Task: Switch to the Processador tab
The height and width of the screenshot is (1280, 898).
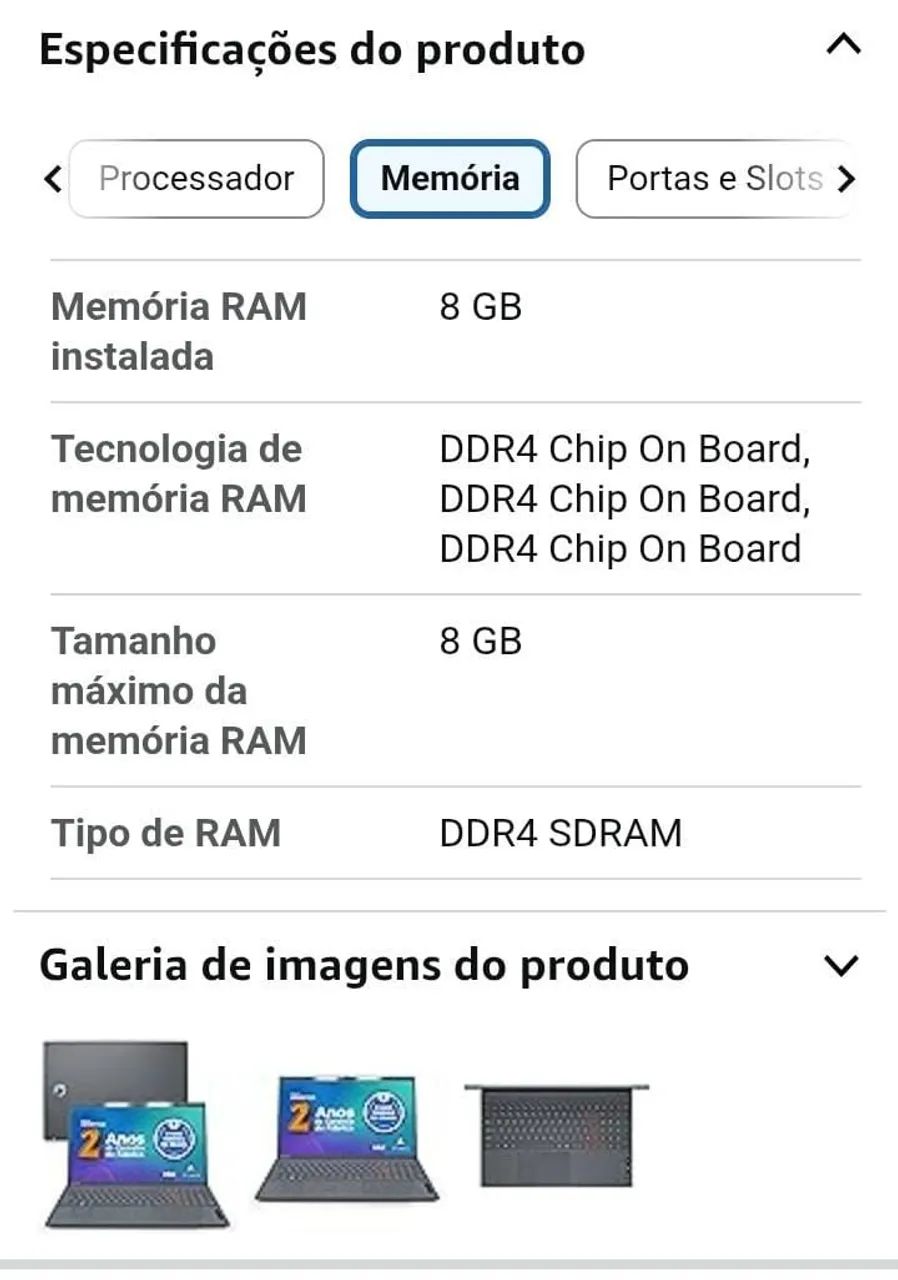Action: (x=195, y=178)
